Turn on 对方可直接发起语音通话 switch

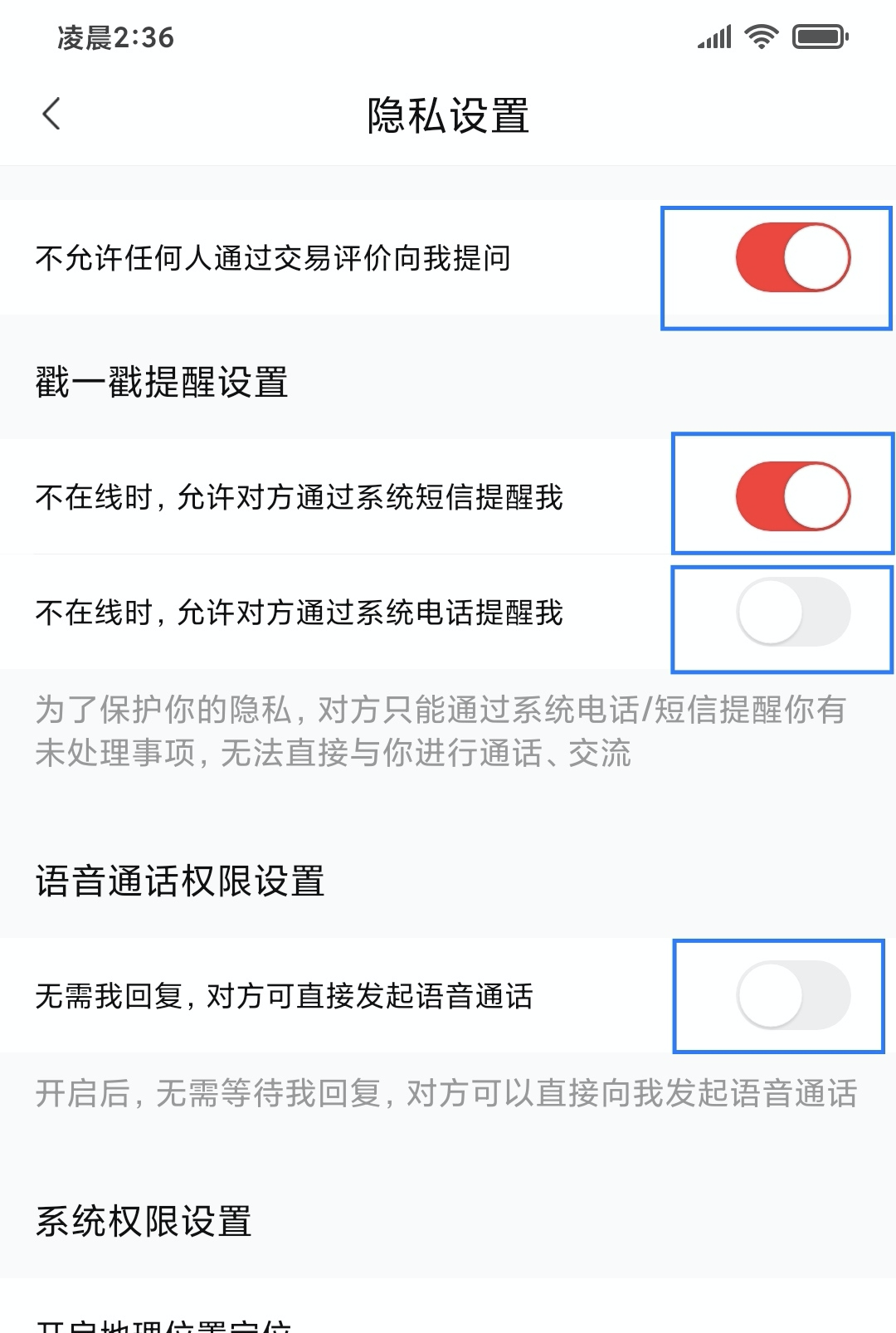click(x=792, y=995)
